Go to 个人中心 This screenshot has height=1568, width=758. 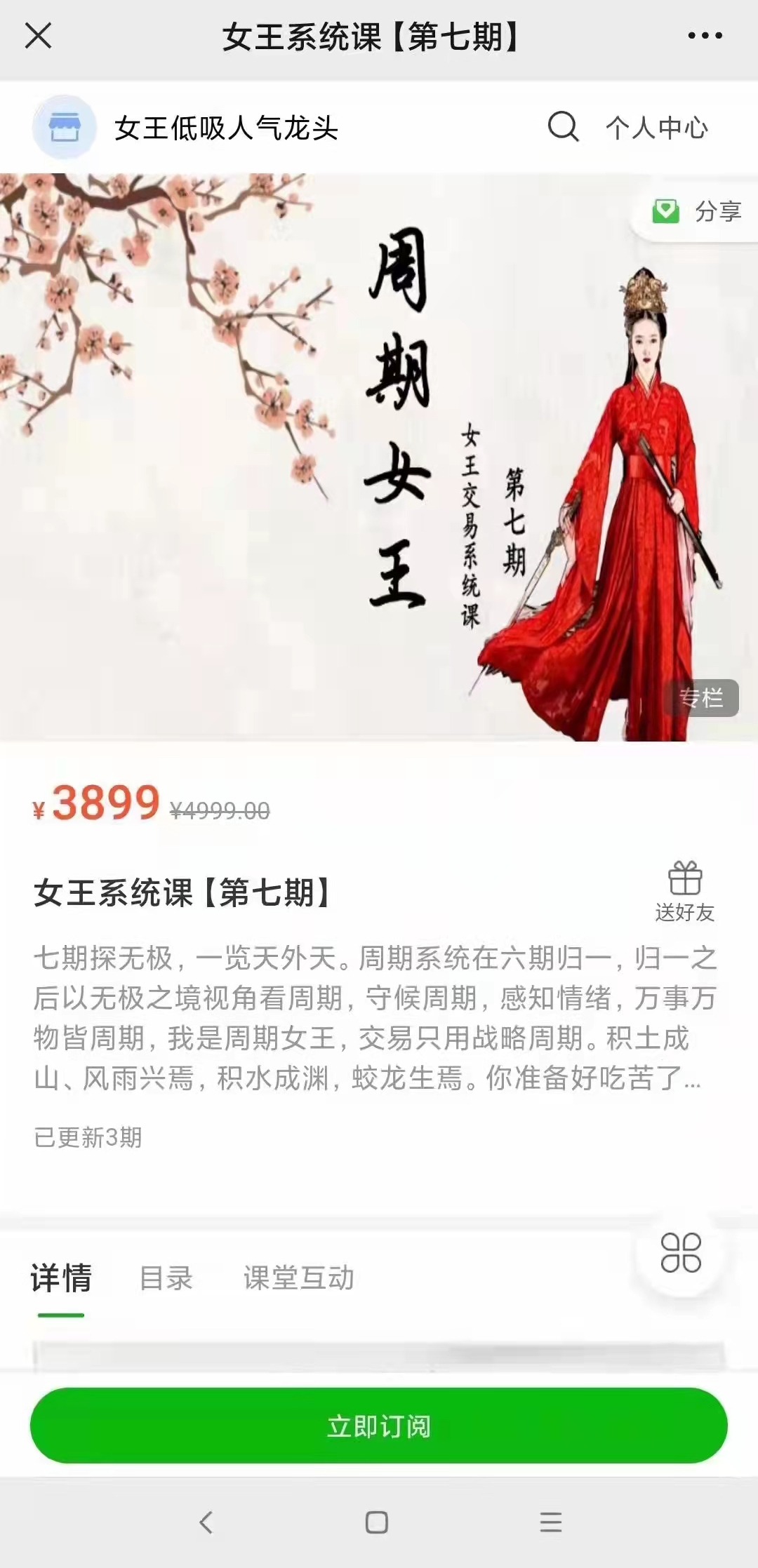point(657,128)
